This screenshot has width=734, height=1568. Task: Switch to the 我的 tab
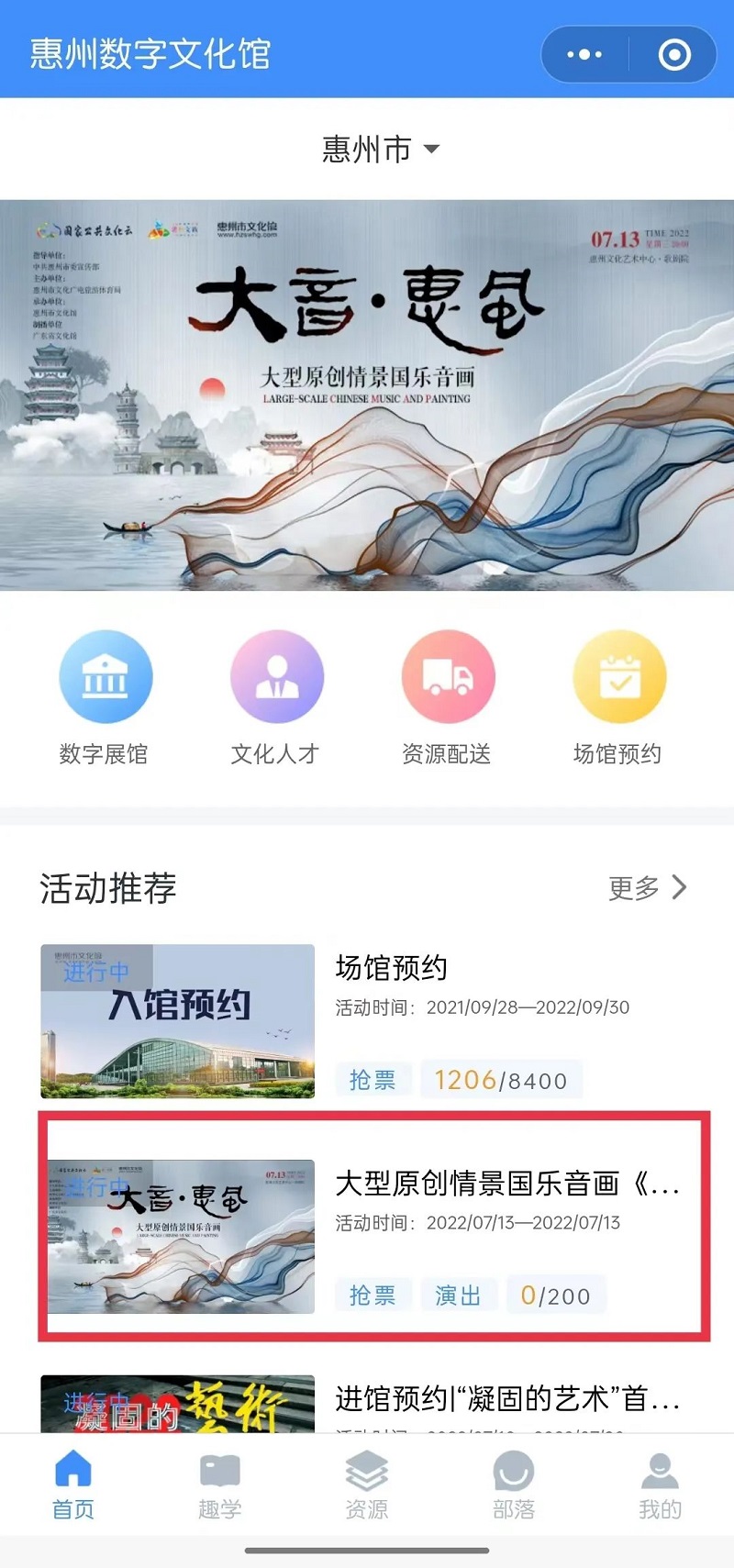pos(660,1485)
